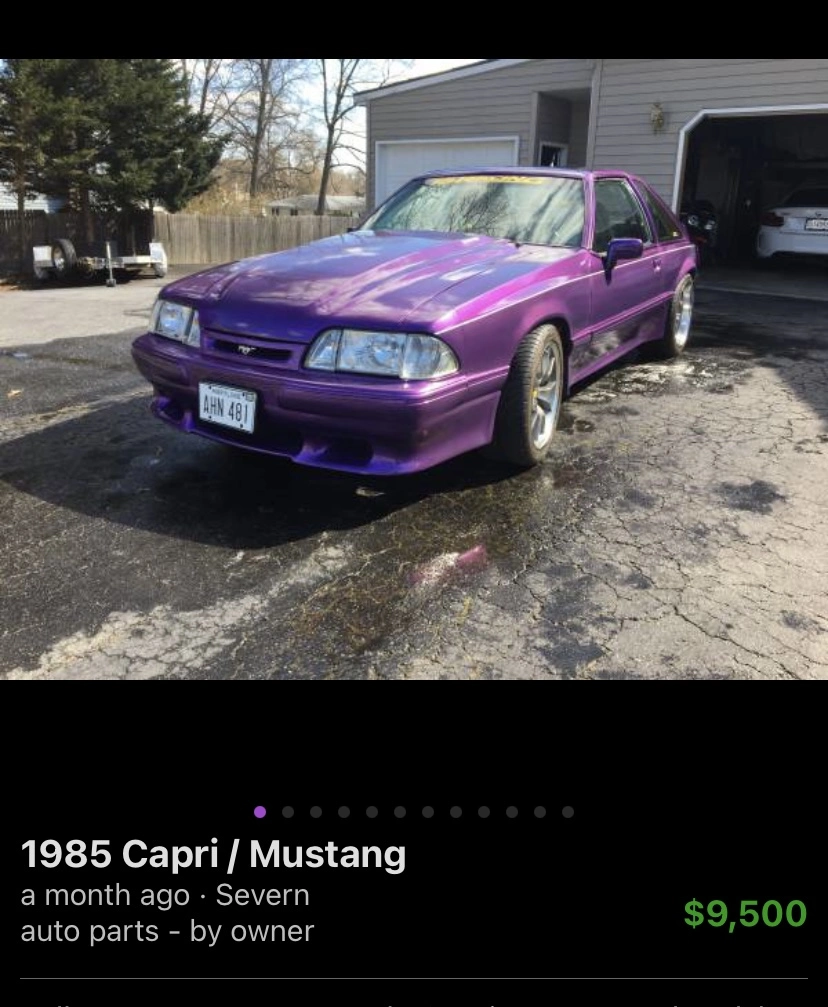The height and width of the screenshot is (1007, 828).
Task: Select the last photo indicator dot
Action: 568,812
